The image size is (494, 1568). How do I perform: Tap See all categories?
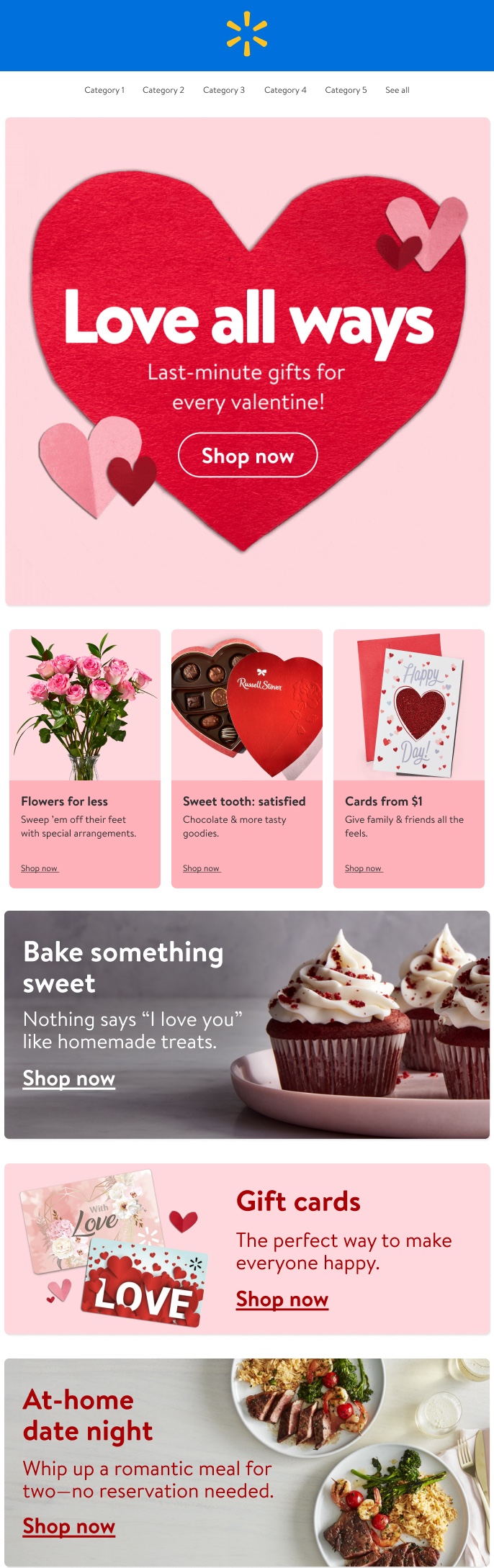397,90
